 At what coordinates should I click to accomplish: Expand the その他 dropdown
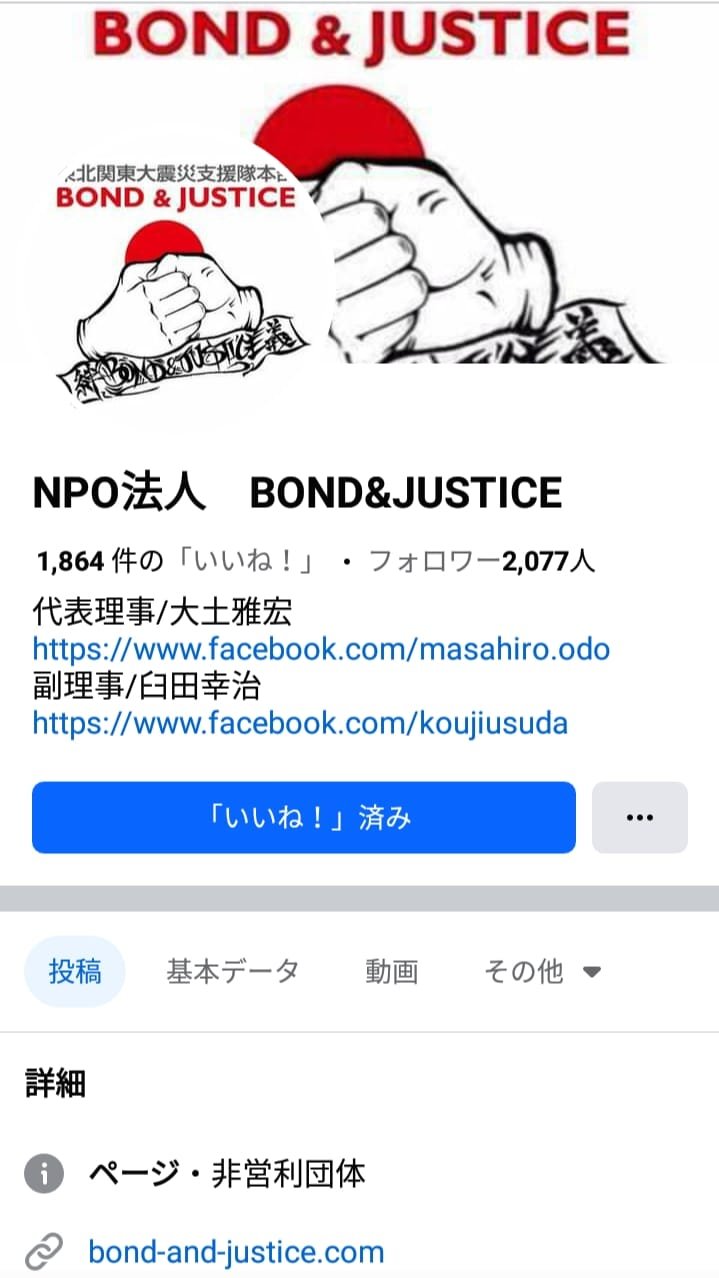coord(542,971)
